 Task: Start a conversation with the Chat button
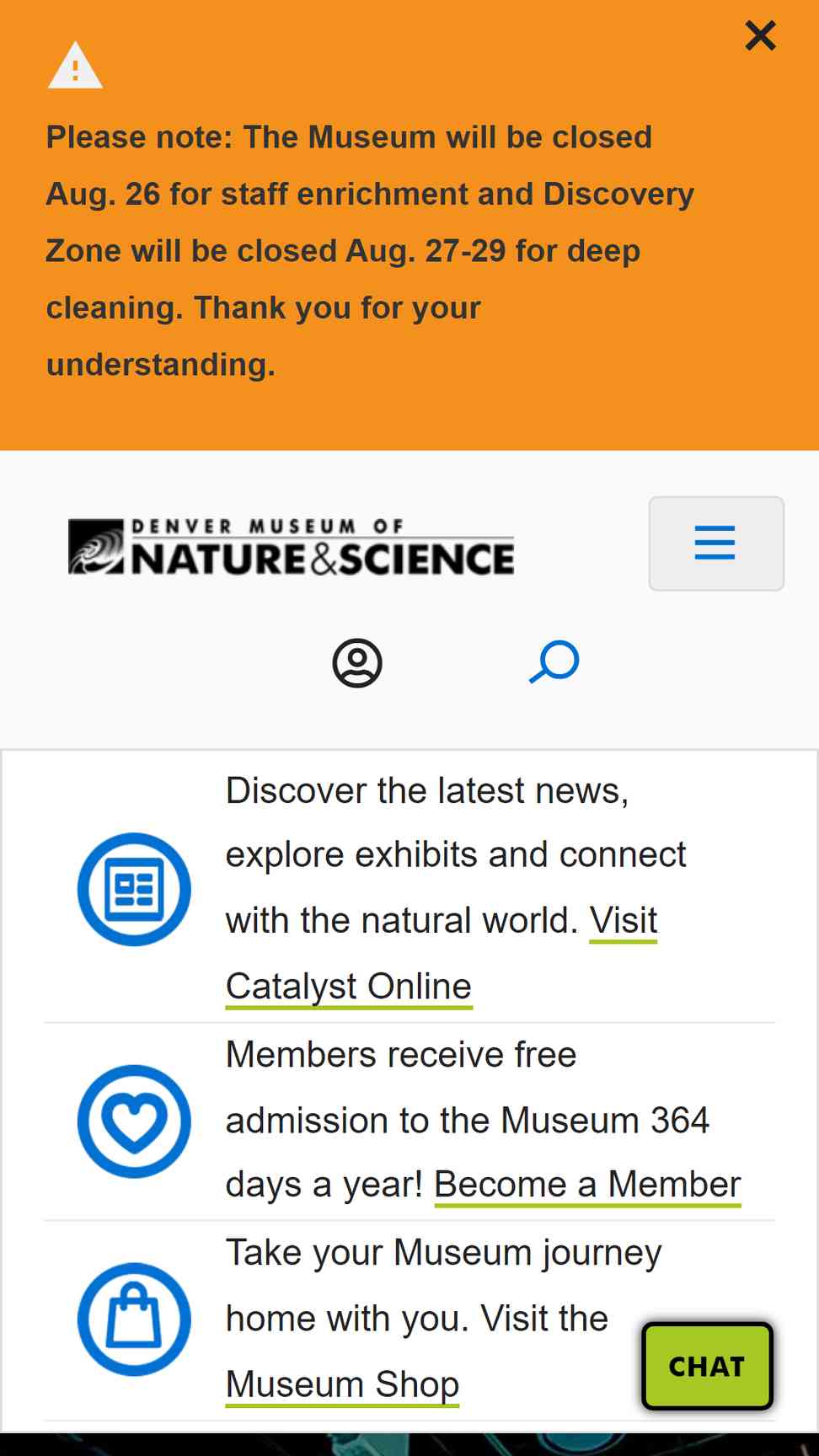pos(707,1366)
